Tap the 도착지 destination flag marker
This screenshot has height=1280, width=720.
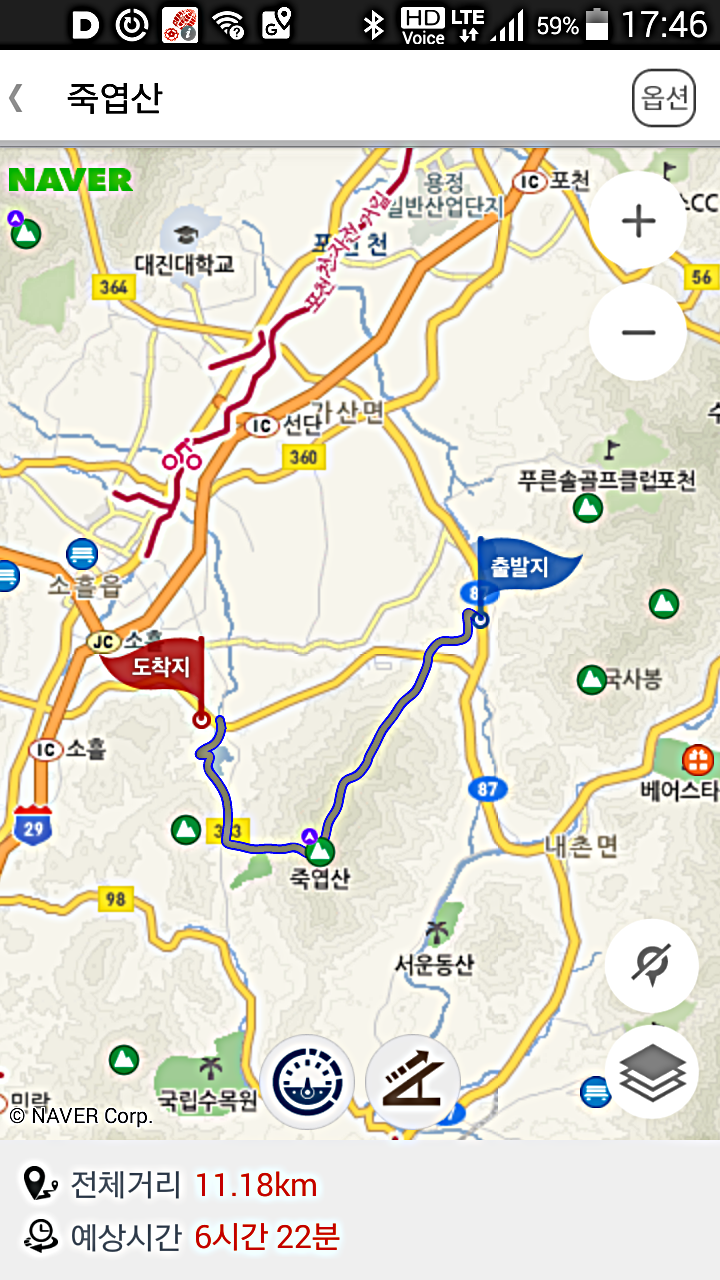(x=160, y=666)
